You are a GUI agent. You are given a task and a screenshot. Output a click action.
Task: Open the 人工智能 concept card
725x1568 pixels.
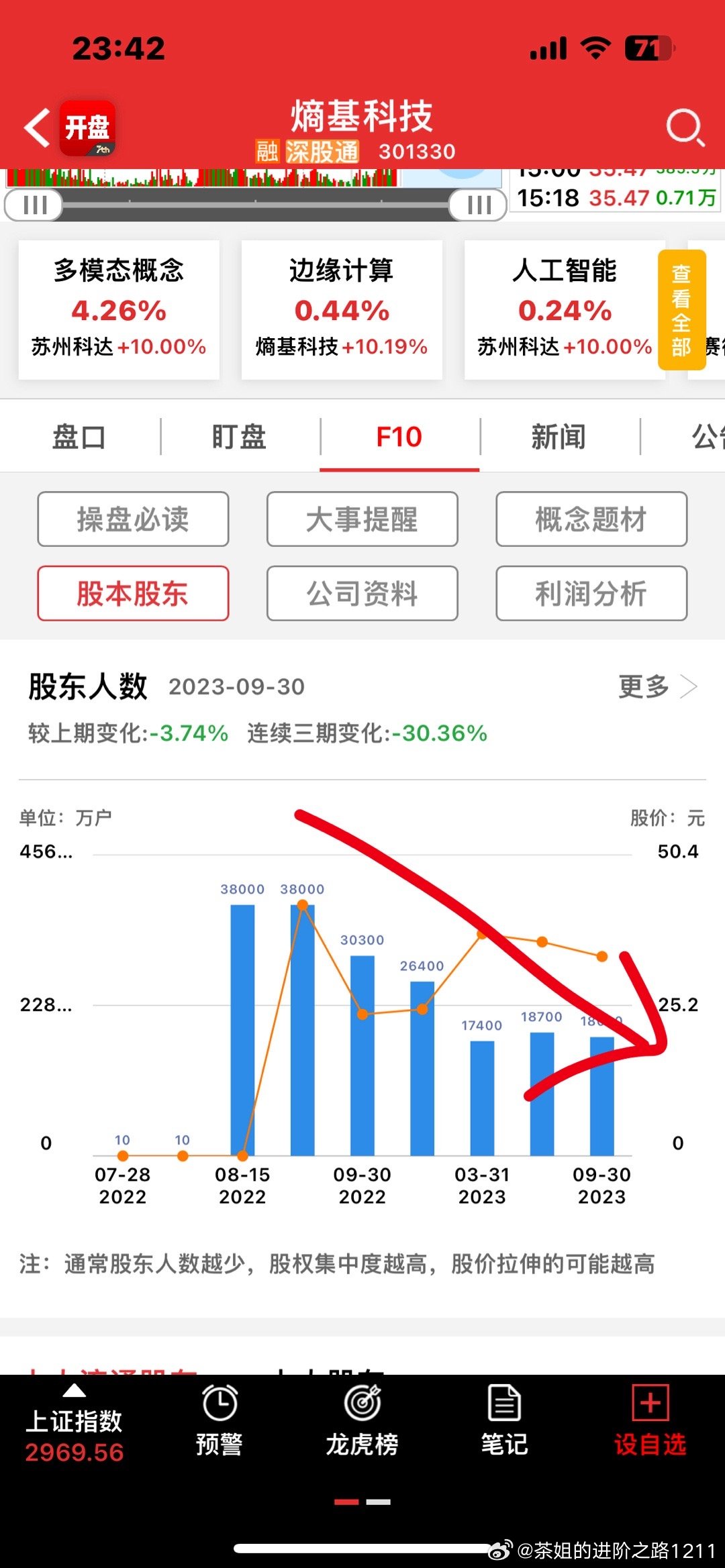click(565, 310)
